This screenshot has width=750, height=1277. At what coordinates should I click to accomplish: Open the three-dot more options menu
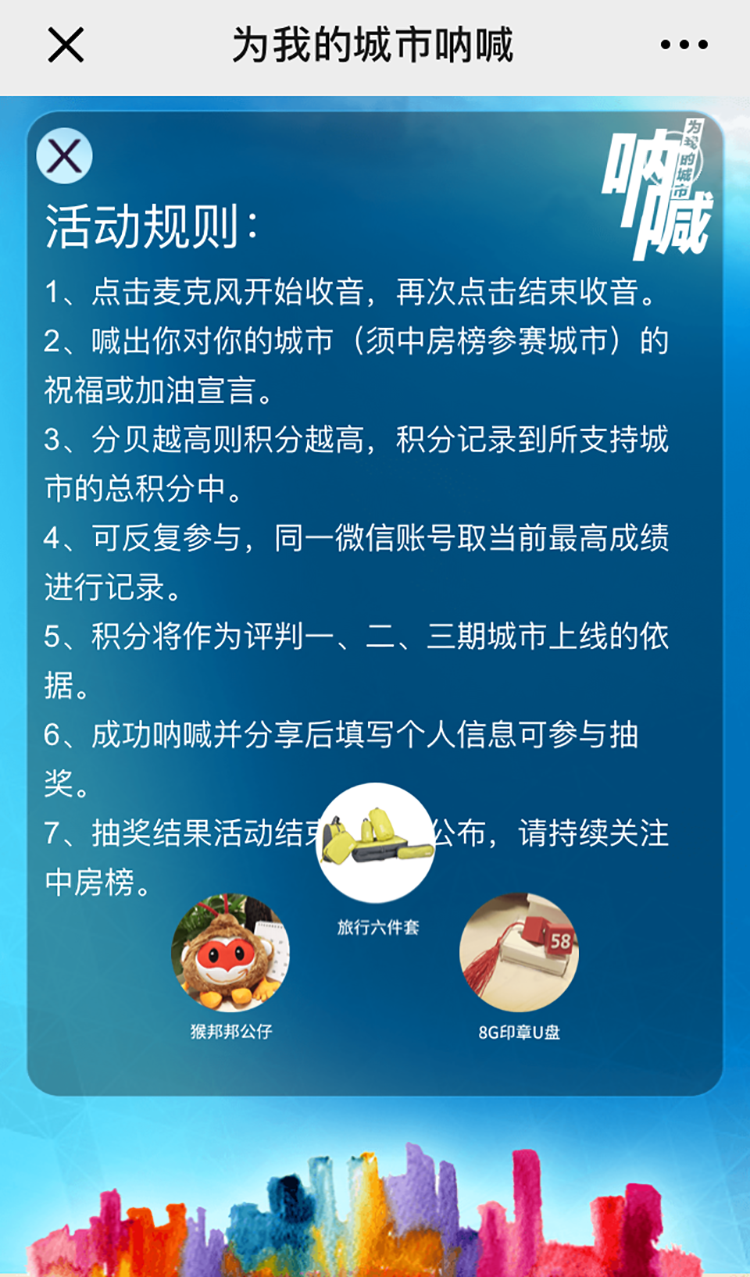click(684, 45)
